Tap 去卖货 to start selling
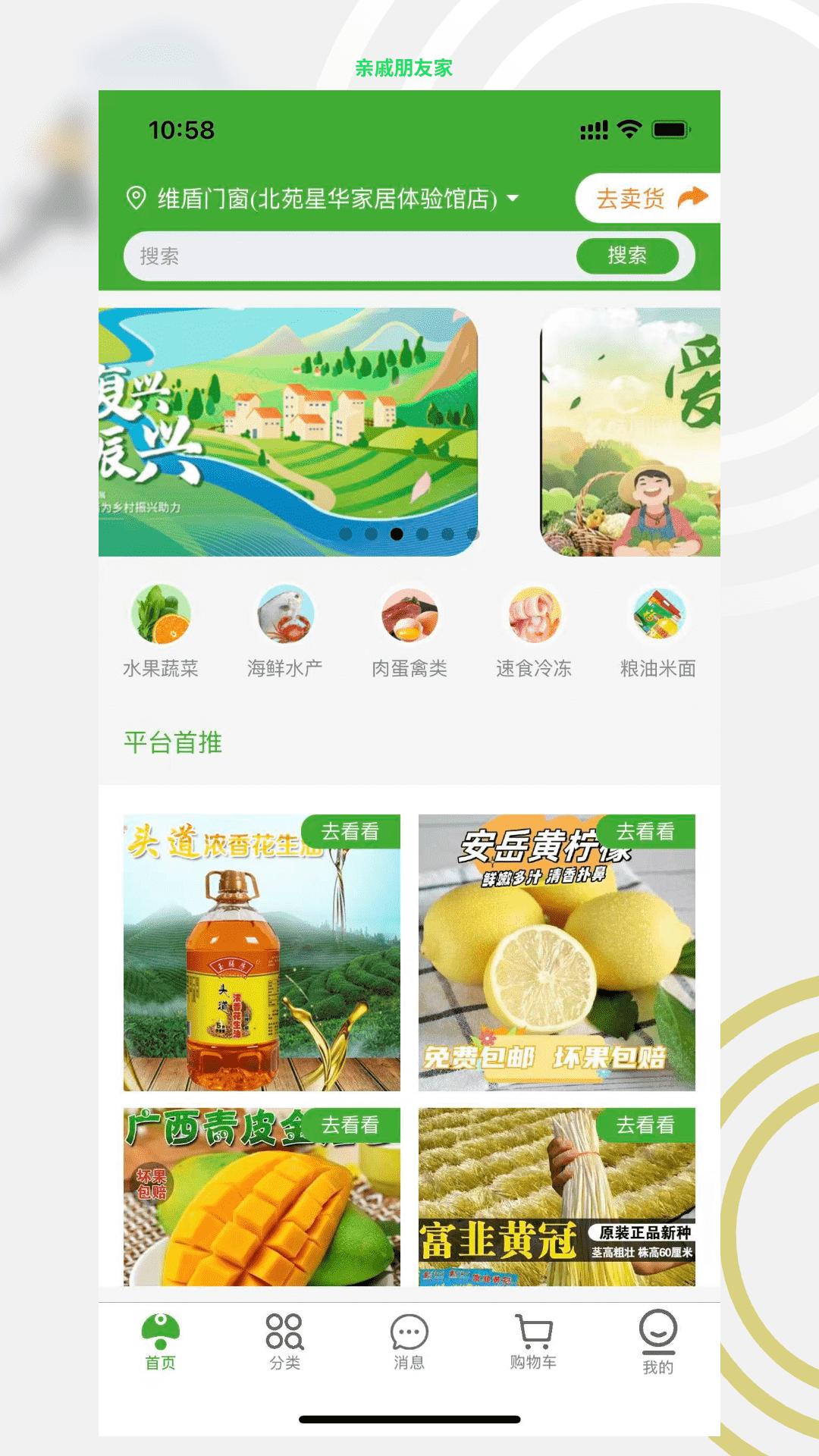Screen dimensions: 819x1456 [630, 199]
